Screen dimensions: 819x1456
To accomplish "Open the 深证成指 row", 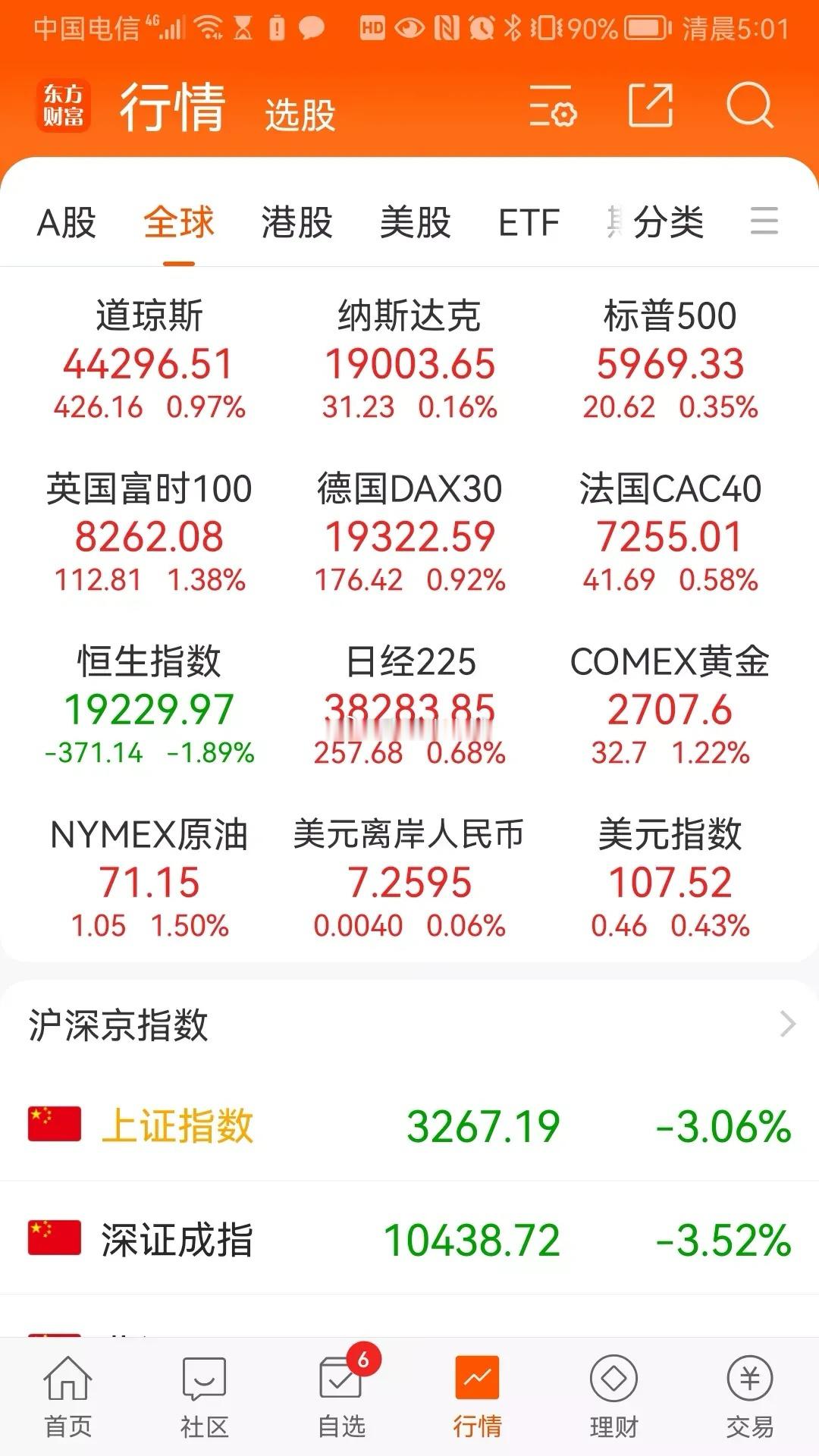I will pos(409,1239).
